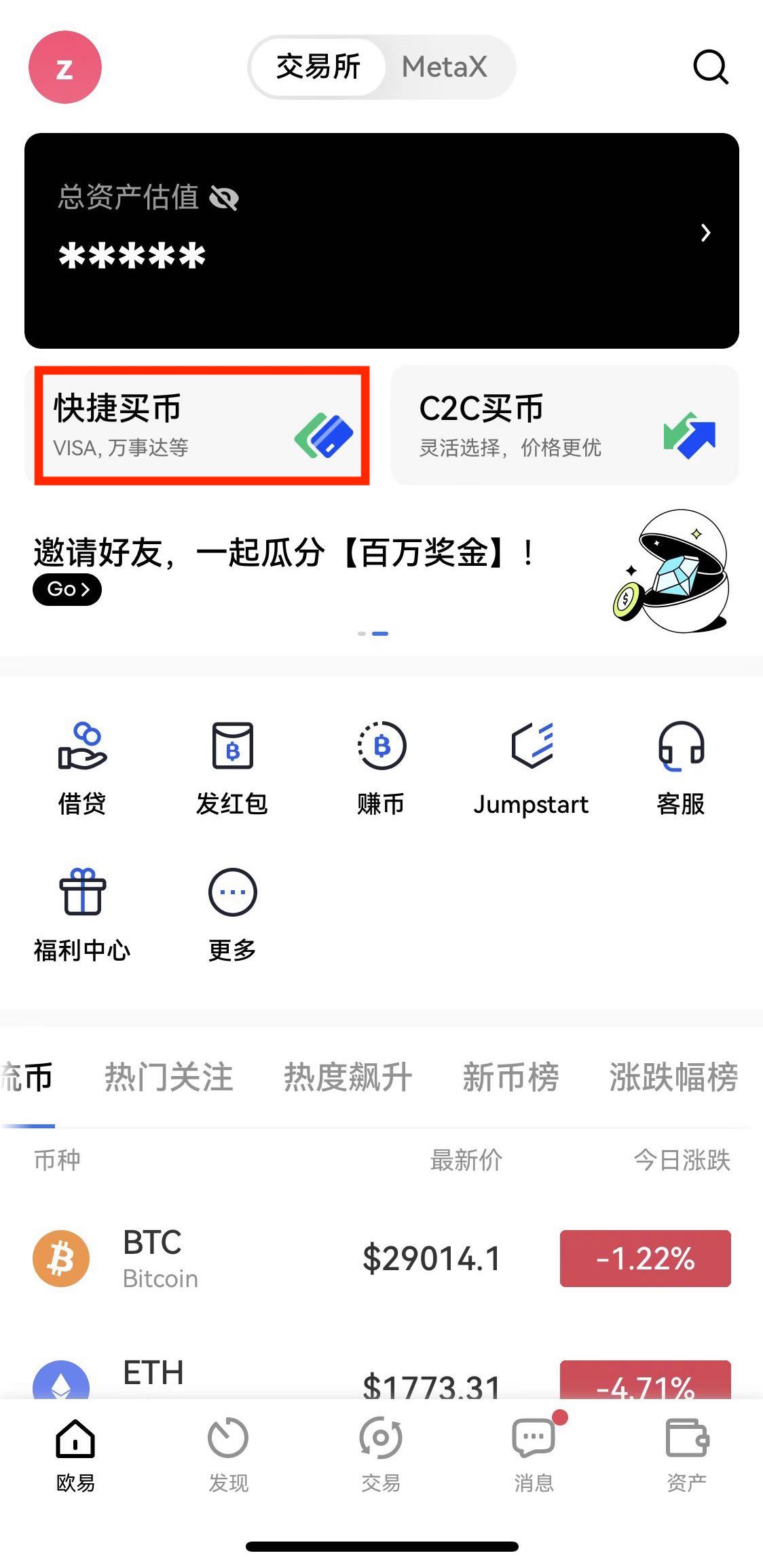Tap the profile avatar with letter Z
Image resolution: width=763 pixels, height=1568 pixels.
(64, 66)
